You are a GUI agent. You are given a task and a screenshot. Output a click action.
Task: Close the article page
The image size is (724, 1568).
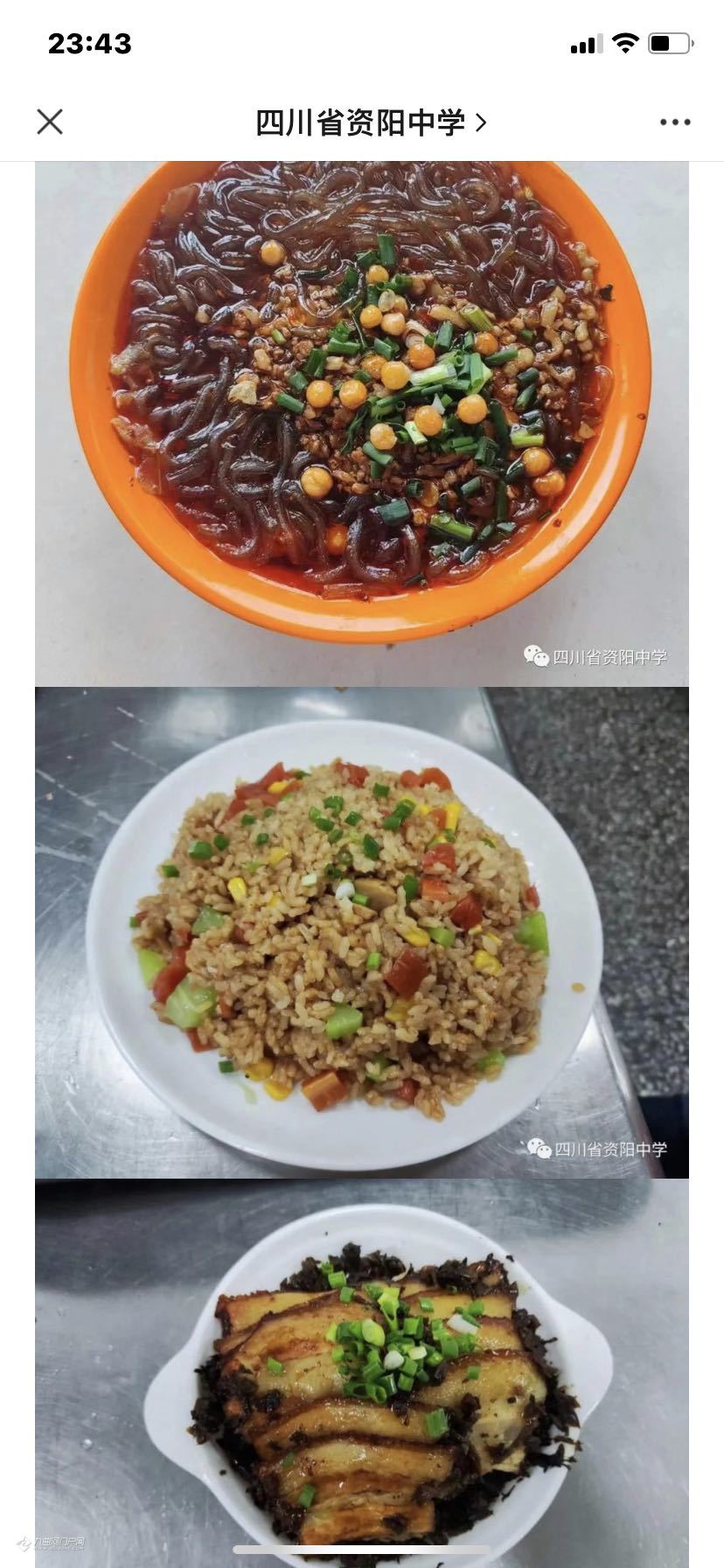[x=50, y=122]
